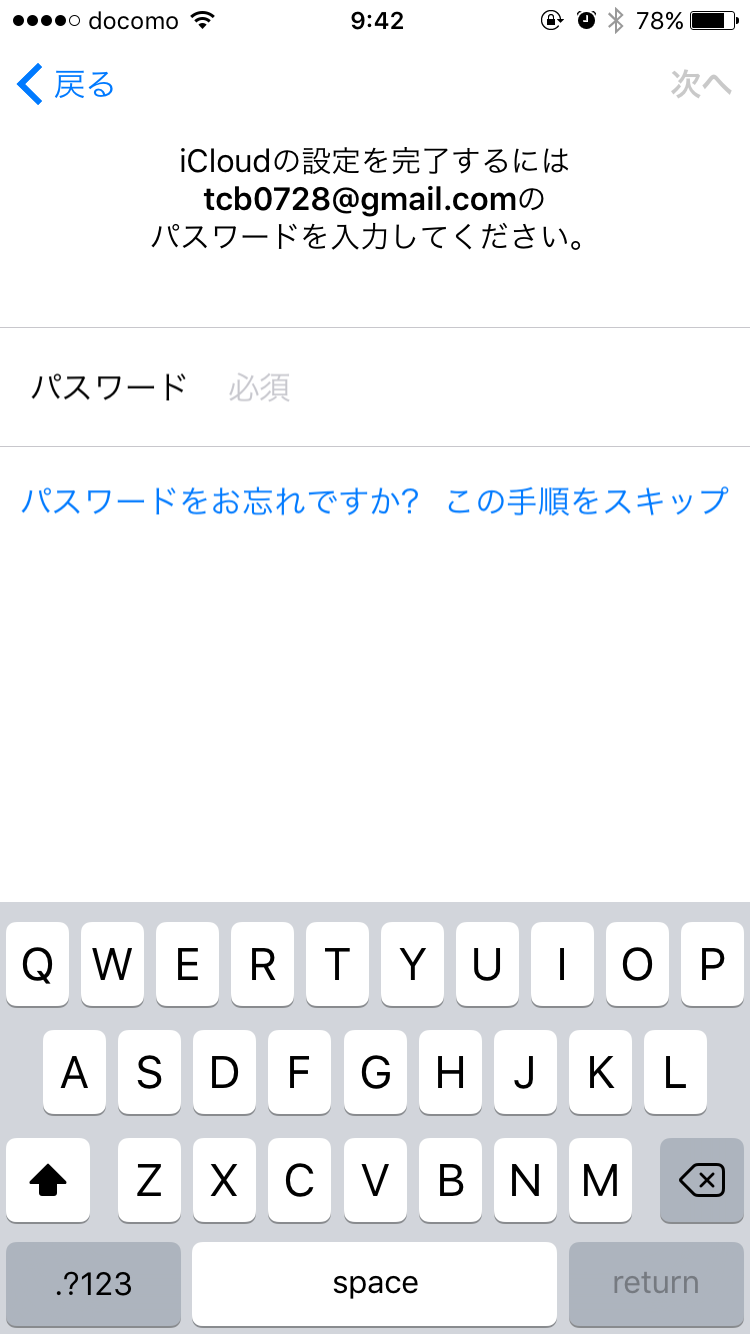The height and width of the screenshot is (1334, 750).
Task: Type the letter Q key
Action: tap(37, 964)
